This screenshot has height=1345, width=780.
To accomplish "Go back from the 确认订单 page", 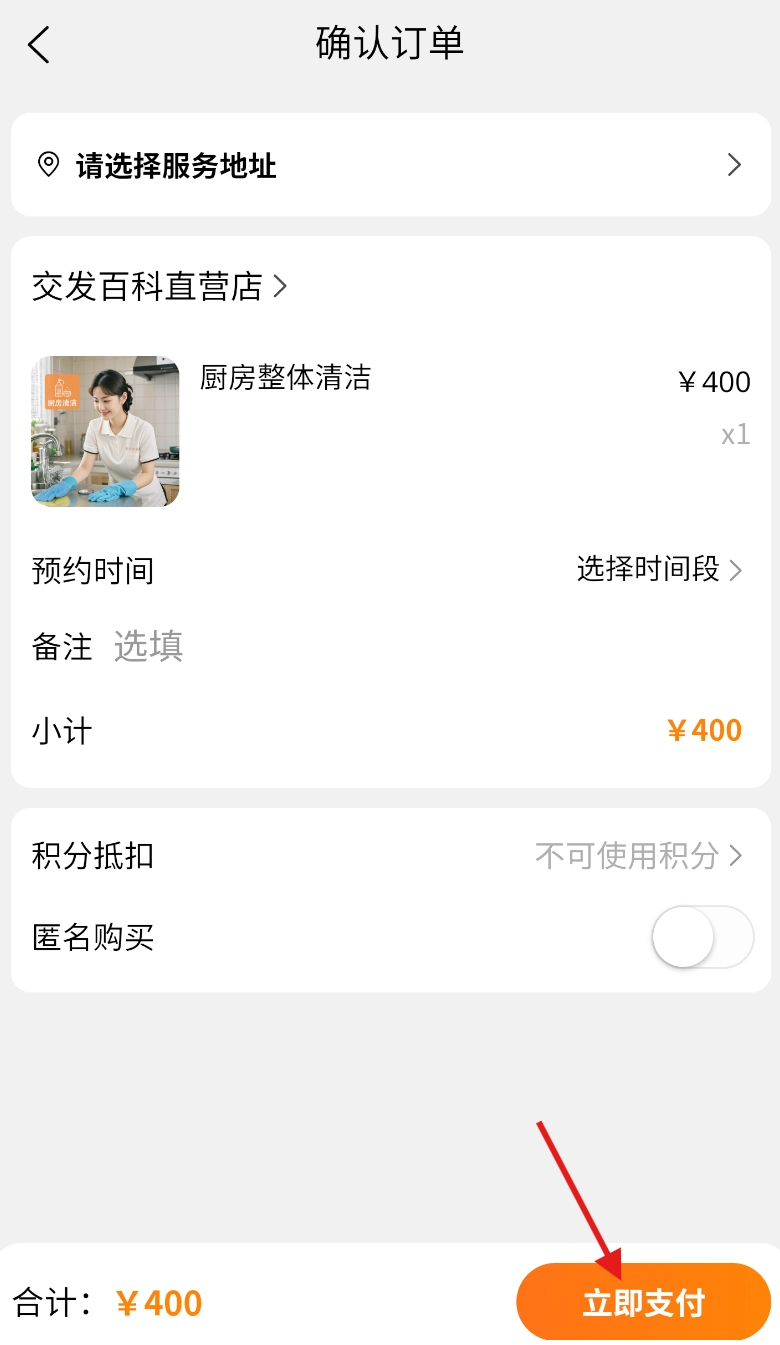I will (39, 45).
